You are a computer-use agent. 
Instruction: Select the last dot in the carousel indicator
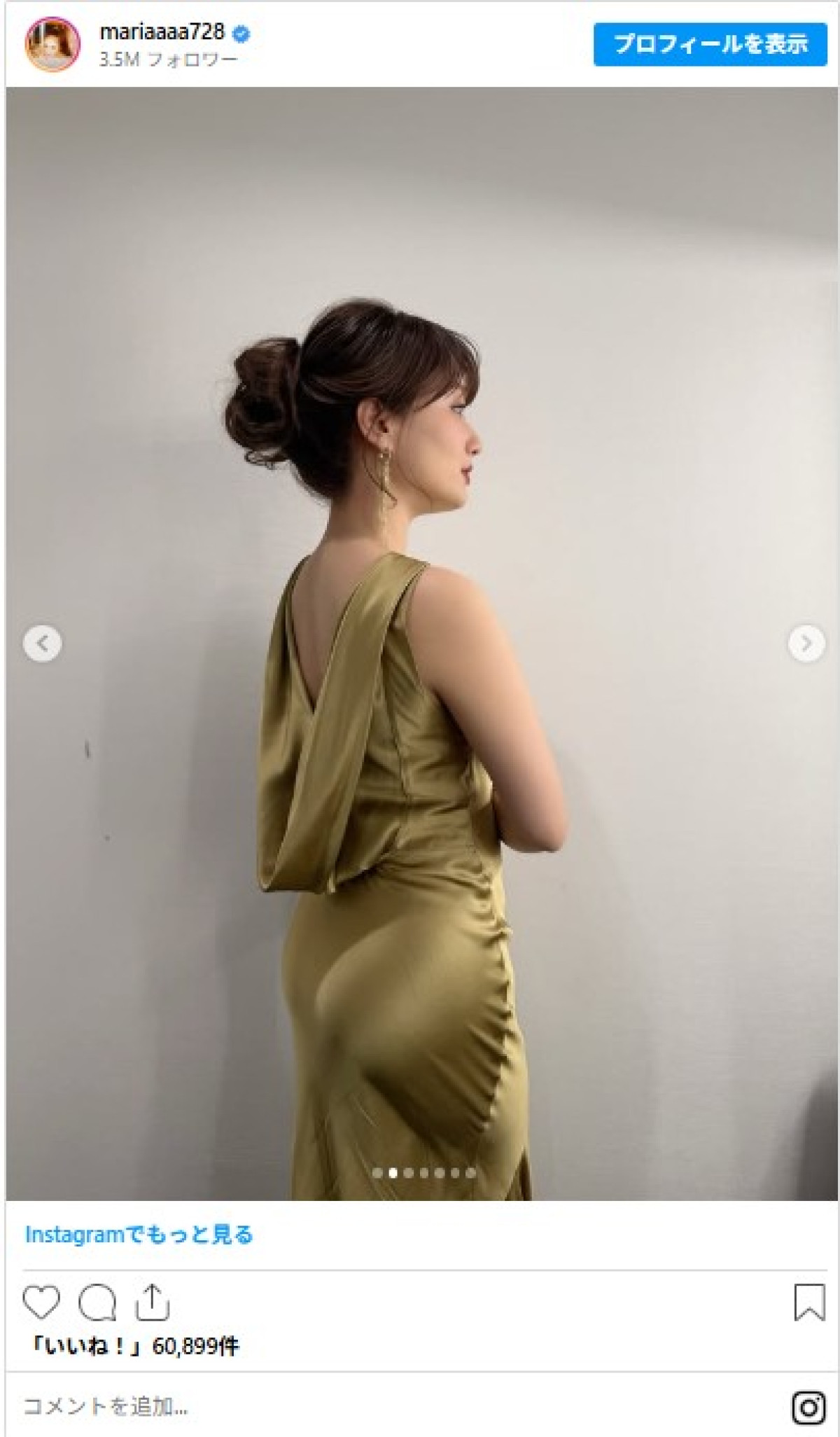point(471,1172)
